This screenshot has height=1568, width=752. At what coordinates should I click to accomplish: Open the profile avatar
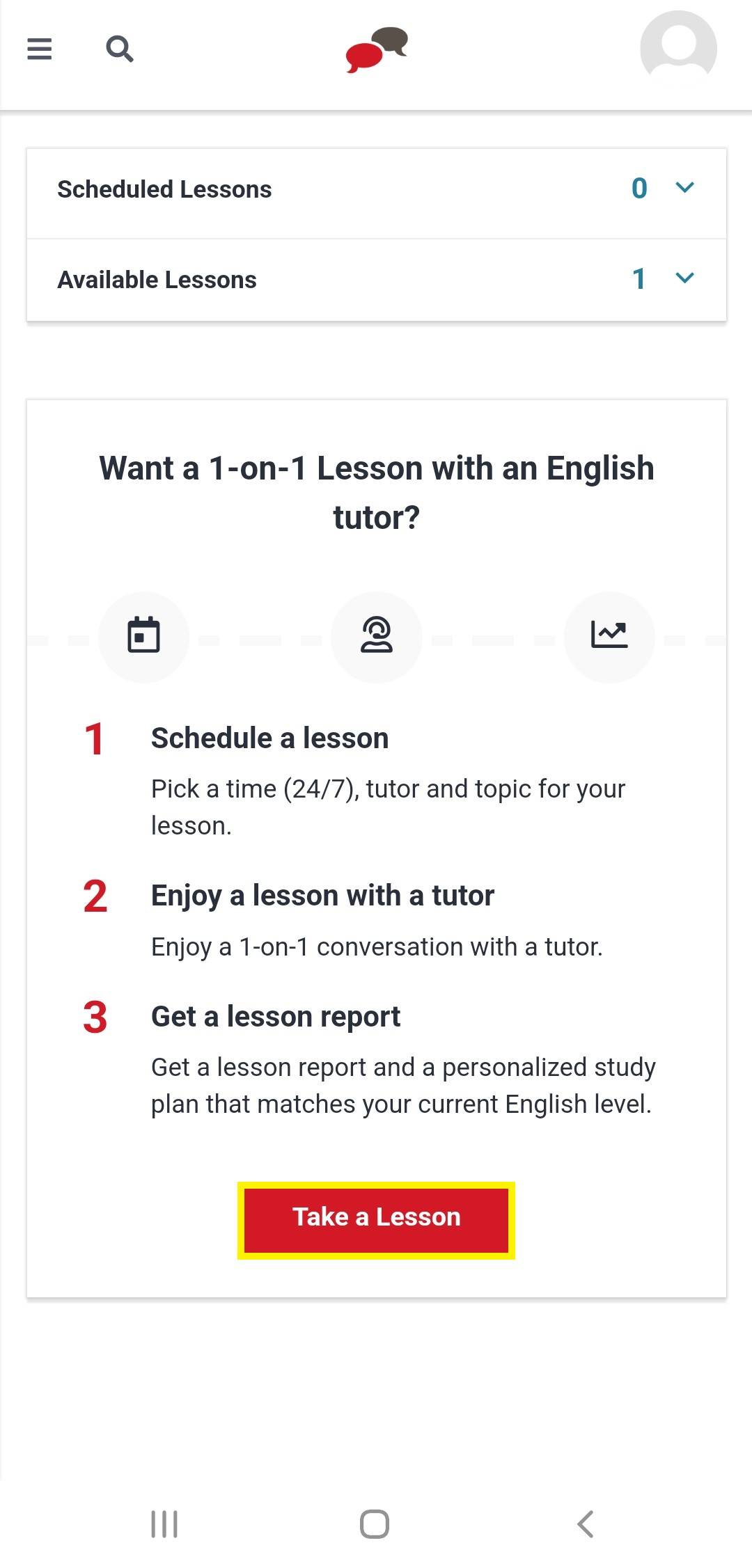click(678, 47)
